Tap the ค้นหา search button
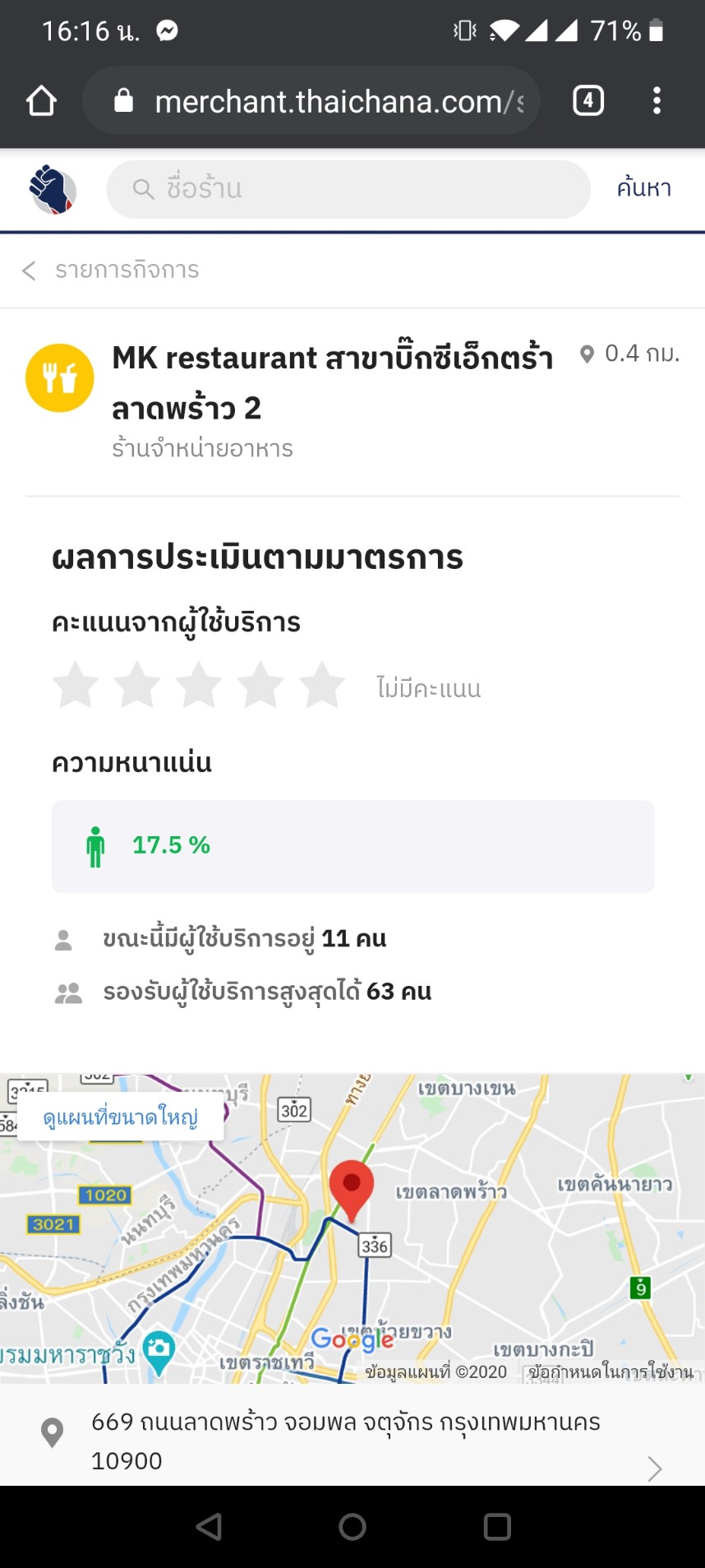Viewport: 705px width, 1568px height. [644, 188]
